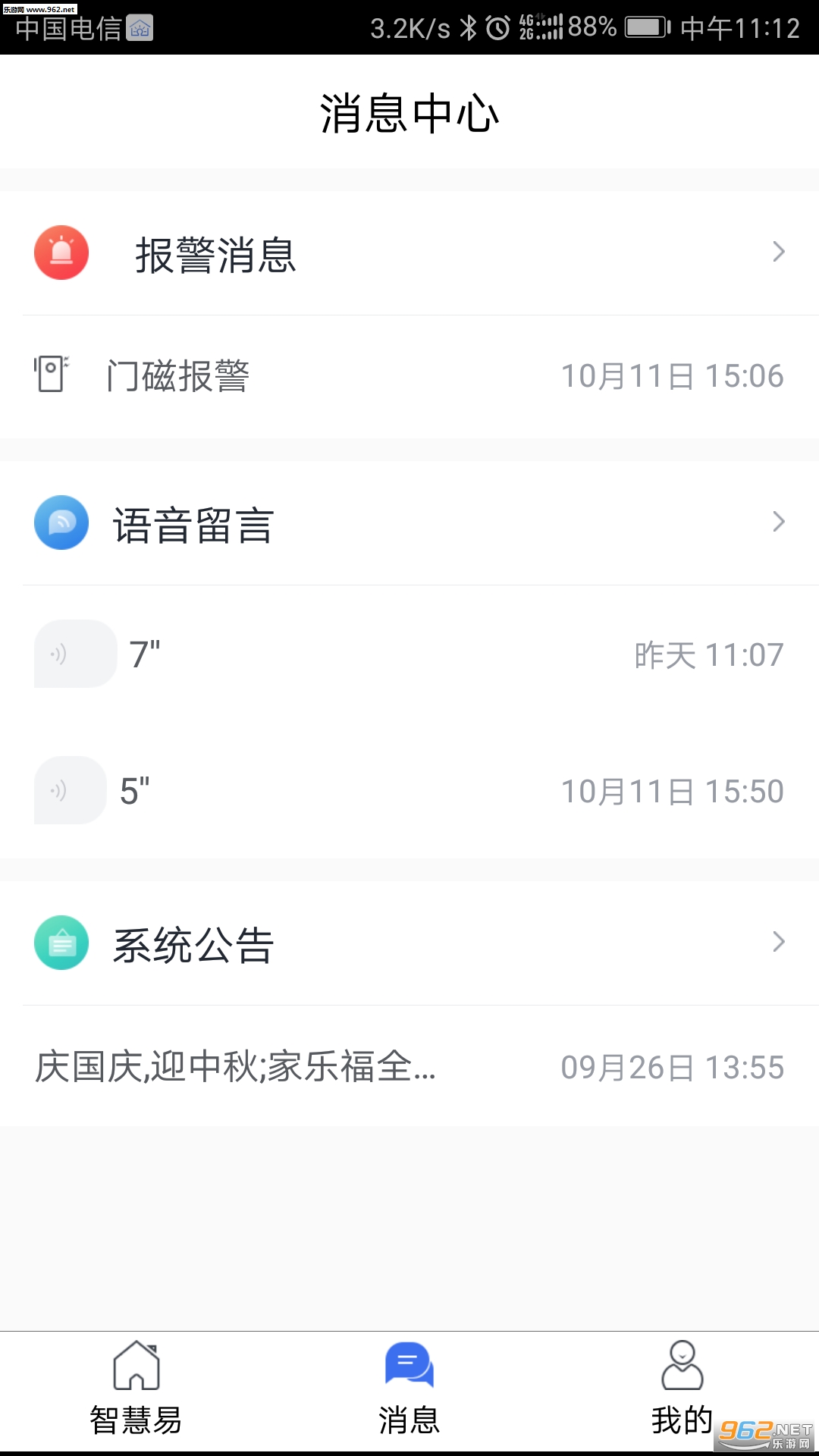Play the 7-second voice message
819x1456 pixels.
(x=76, y=654)
